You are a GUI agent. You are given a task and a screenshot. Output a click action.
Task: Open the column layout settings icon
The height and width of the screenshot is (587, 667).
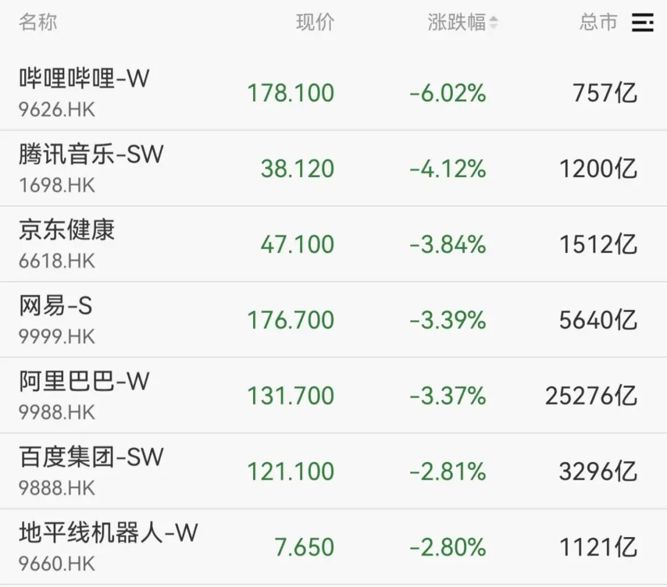coord(642,22)
